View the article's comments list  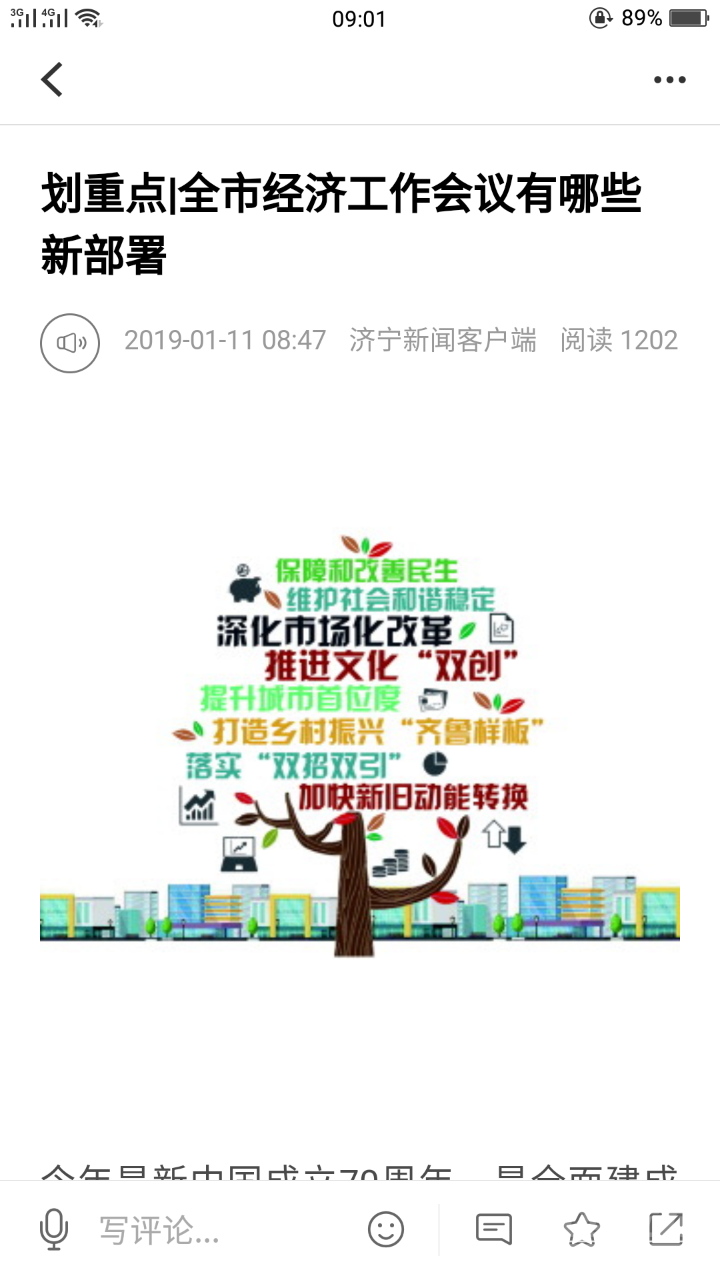(x=494, y=1229)
